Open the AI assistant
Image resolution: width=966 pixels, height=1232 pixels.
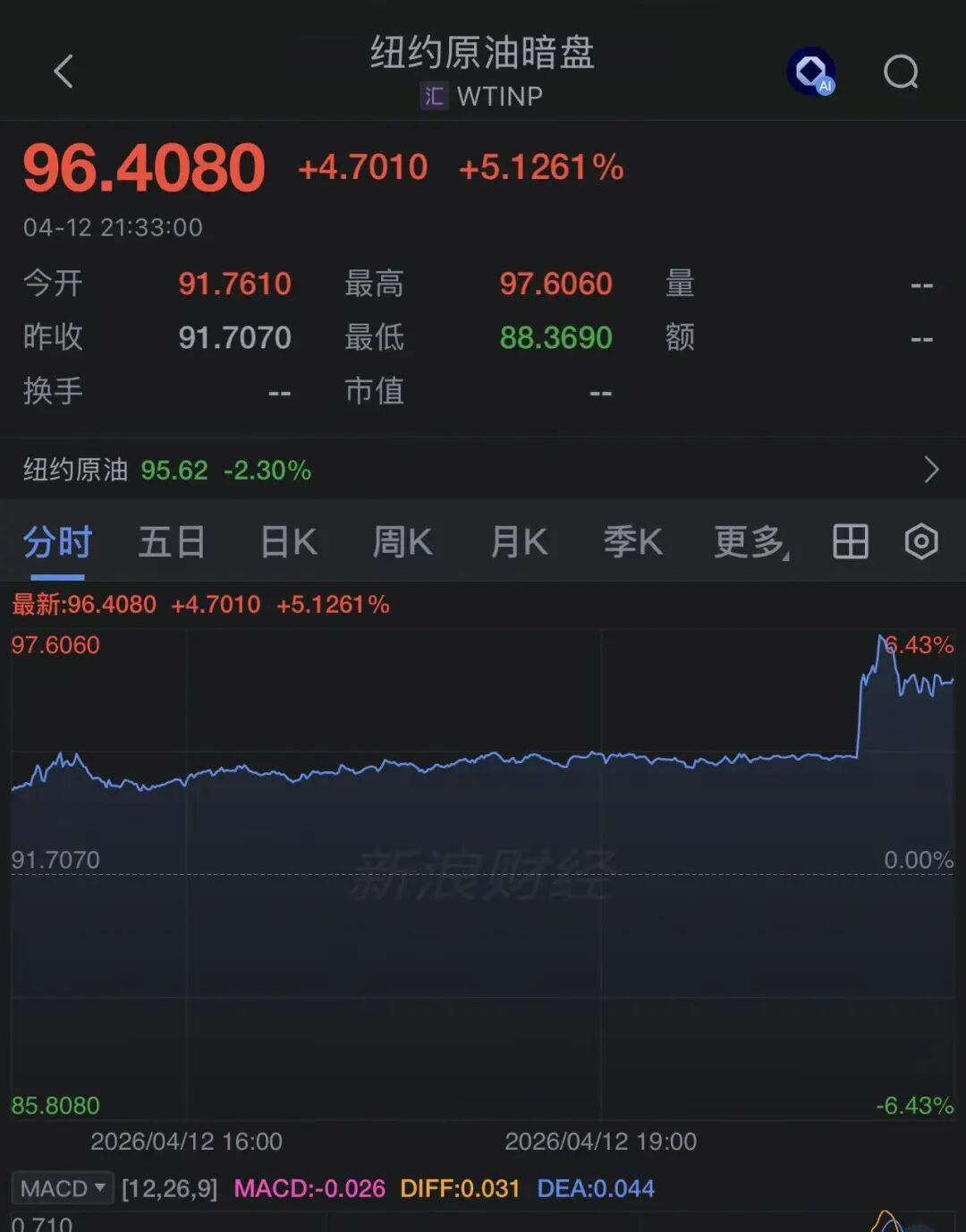point(812,72)
